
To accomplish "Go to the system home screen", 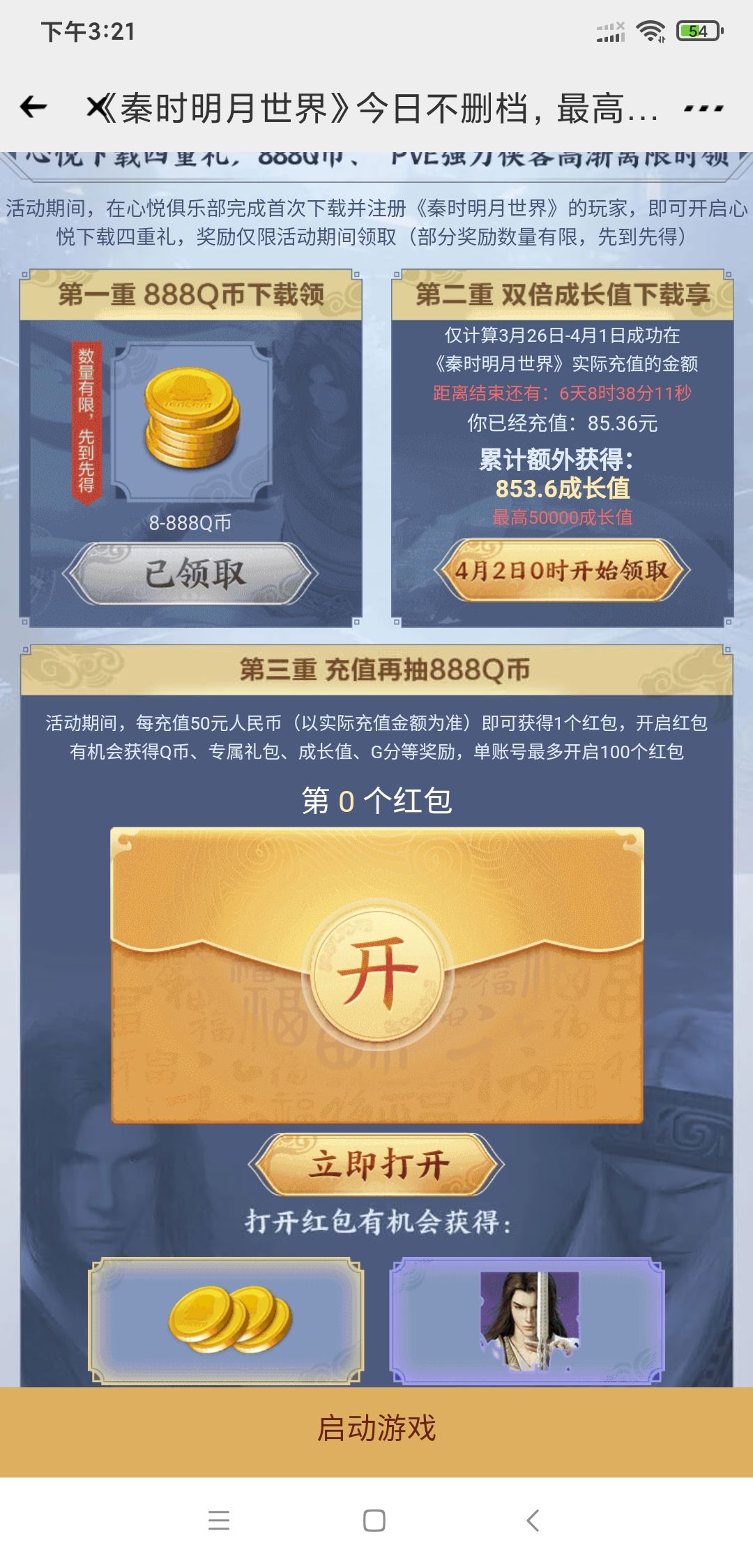I will click(x=374, y=1521).
